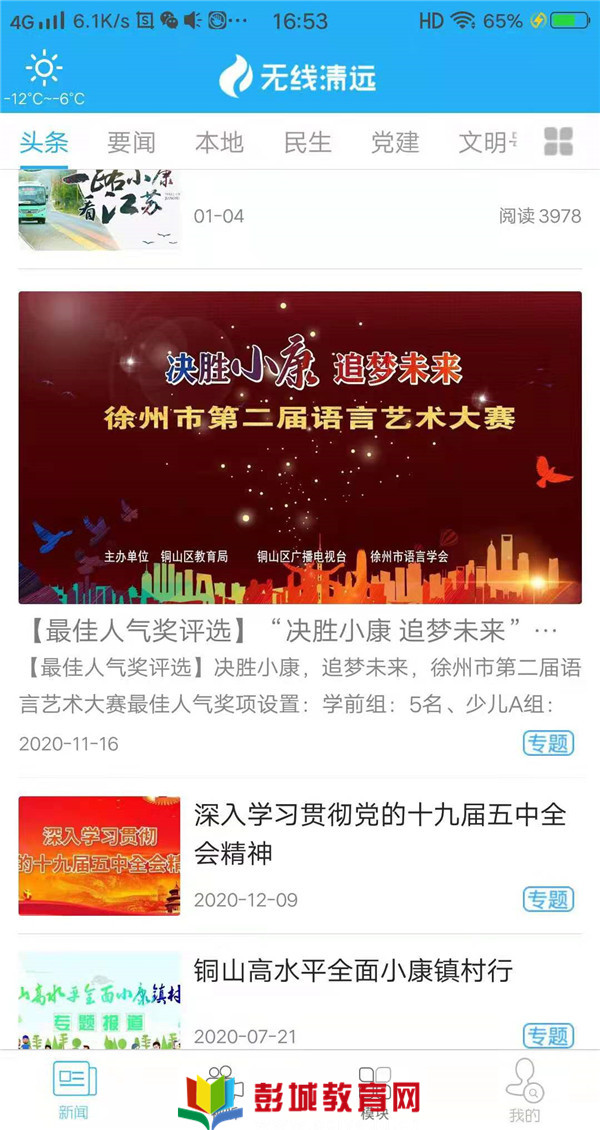Open the 我的 profile tab
The height and width of the screenshot is (1130, 600).
(524, 1091)
